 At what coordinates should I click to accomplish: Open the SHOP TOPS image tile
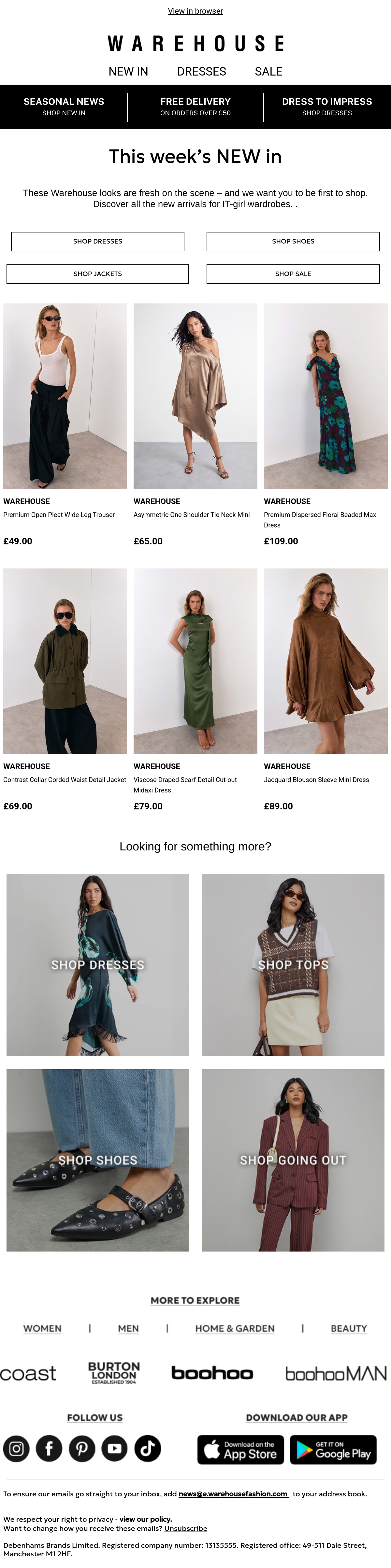(293, 965)
